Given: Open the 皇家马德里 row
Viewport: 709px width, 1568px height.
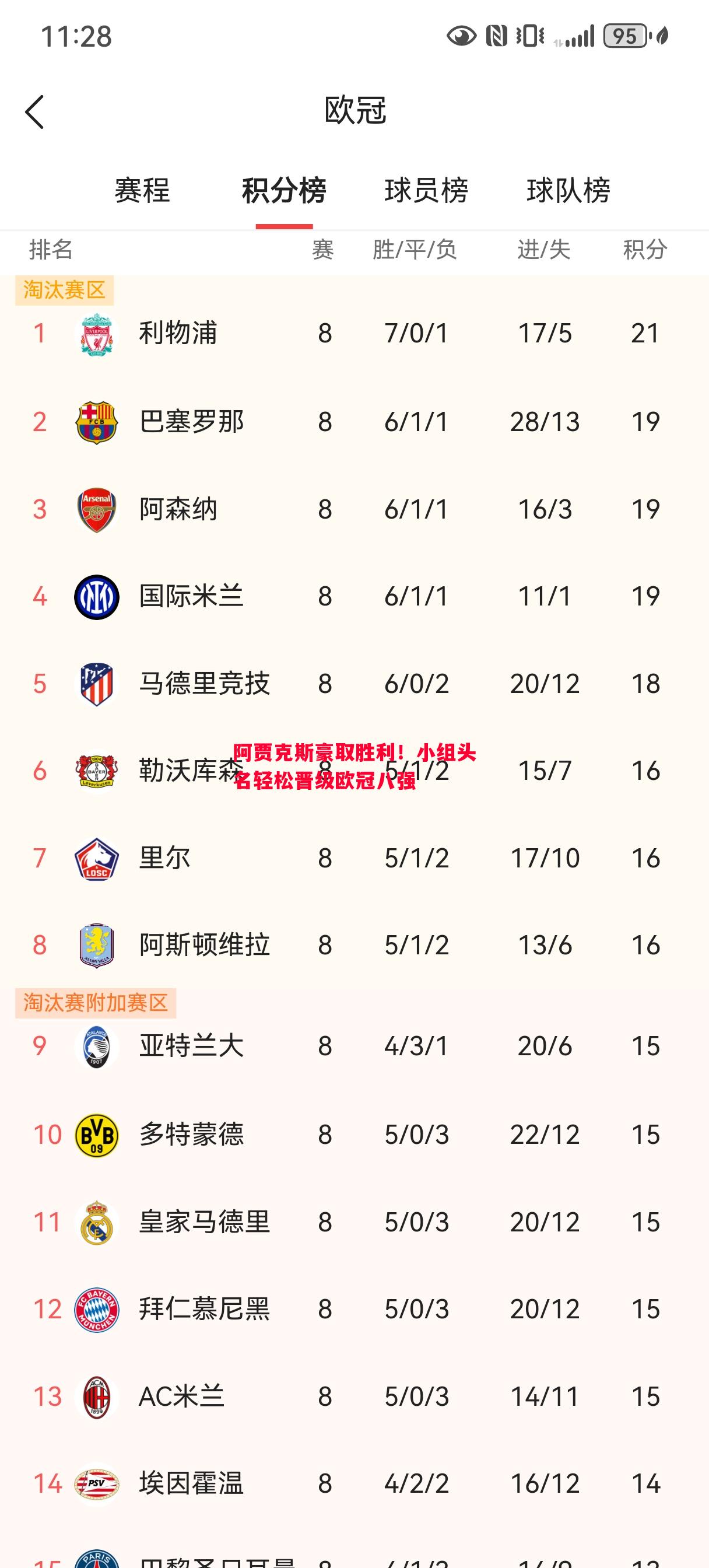Looking at the screenshot, I should click(x=204, y=1222).
